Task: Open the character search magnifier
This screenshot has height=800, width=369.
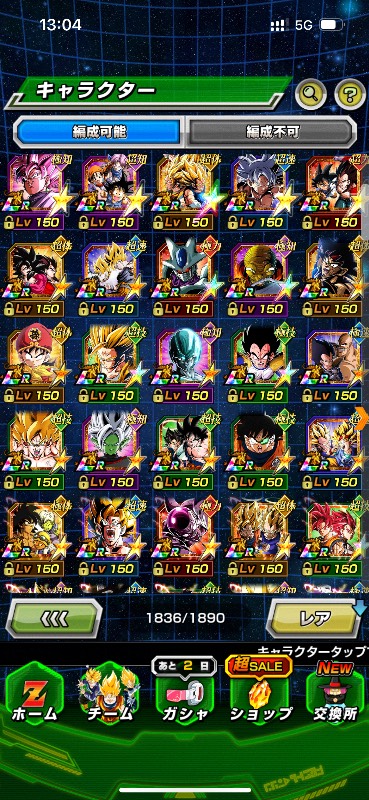Action: [311, 94]
